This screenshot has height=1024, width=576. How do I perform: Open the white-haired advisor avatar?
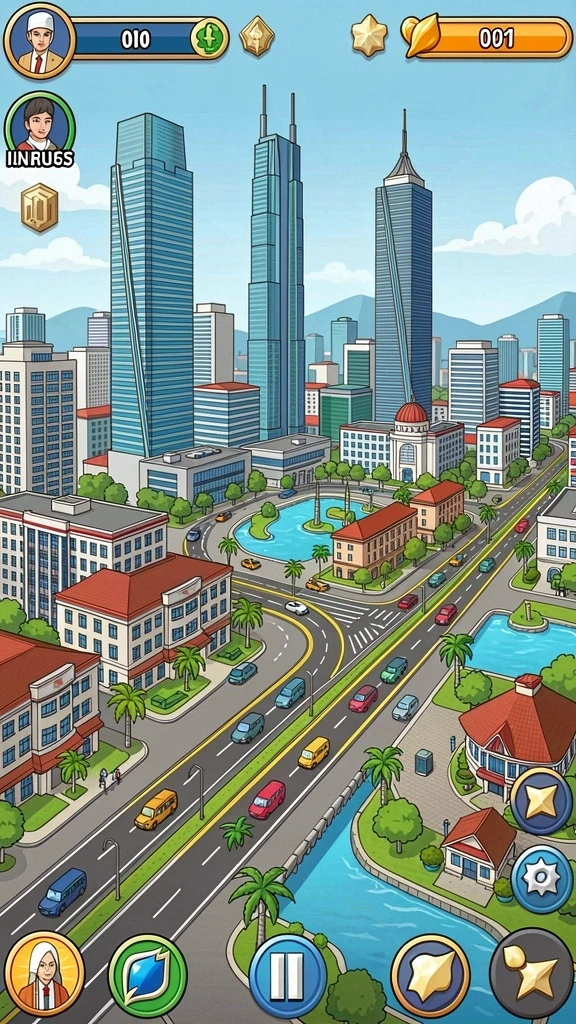tap(44, 973)
